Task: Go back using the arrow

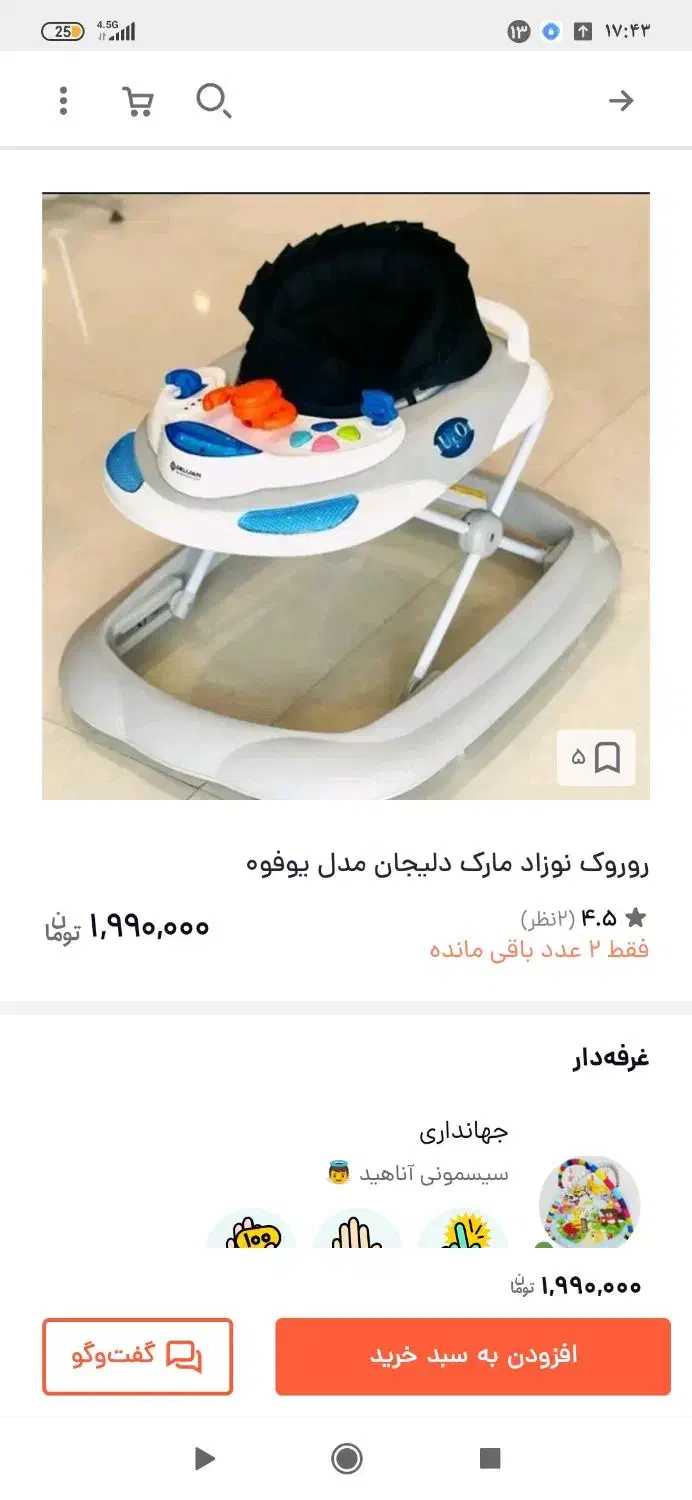Action: click(621, 101)
